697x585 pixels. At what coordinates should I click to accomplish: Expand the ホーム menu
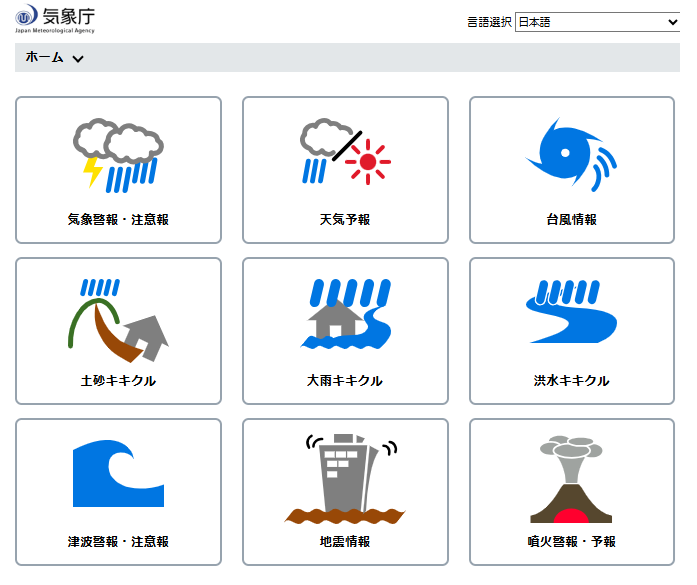pos(54,57)
